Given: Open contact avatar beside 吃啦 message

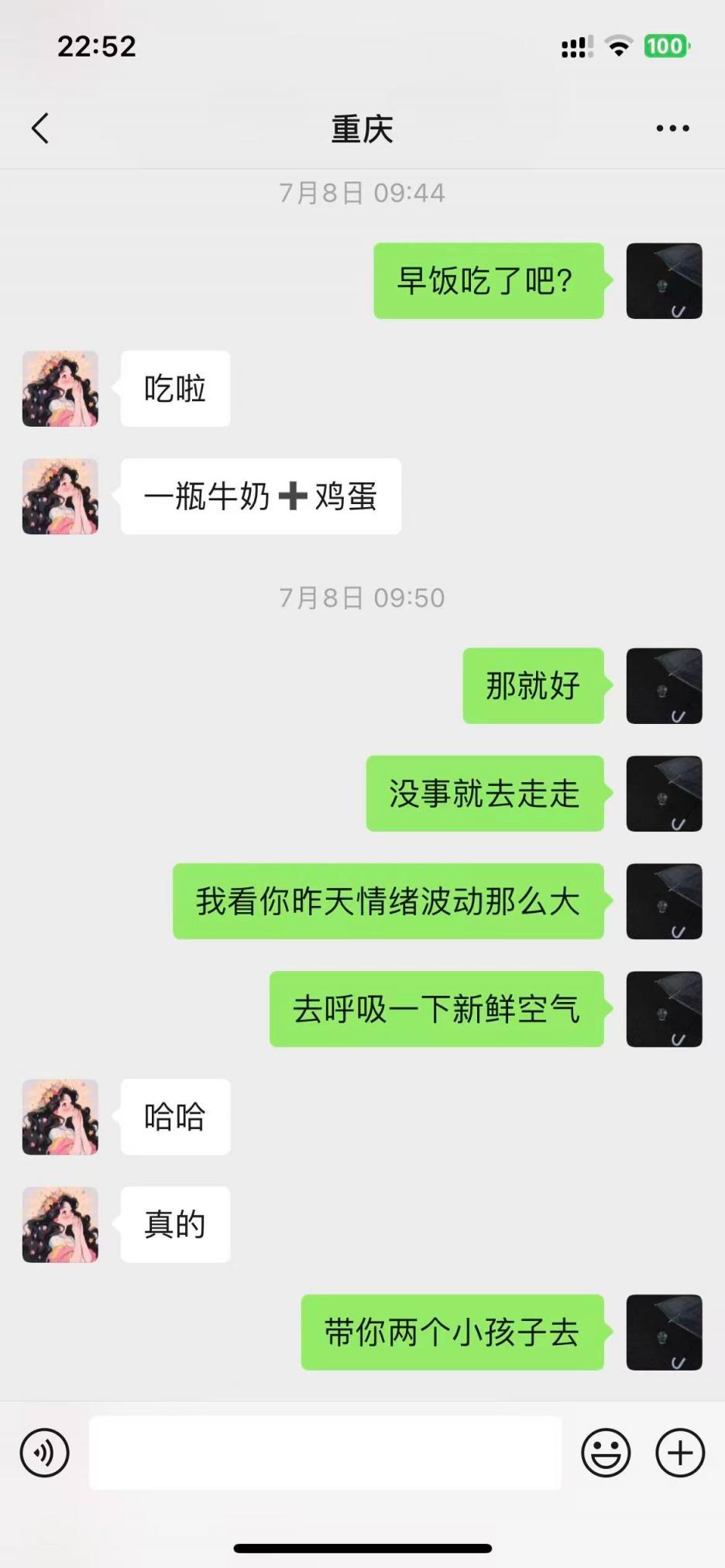Looking at the screenshot, I should pyautogui.click(x=60, y=389).
